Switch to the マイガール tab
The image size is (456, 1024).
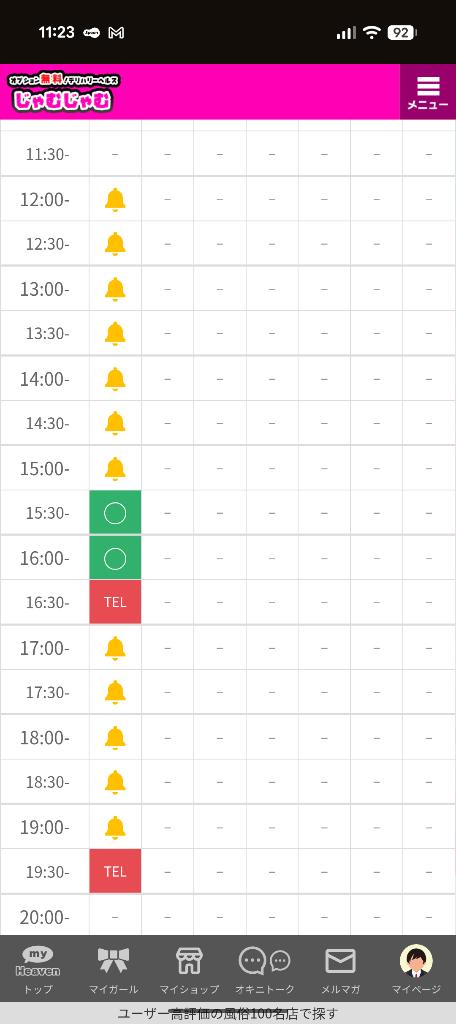114,970
